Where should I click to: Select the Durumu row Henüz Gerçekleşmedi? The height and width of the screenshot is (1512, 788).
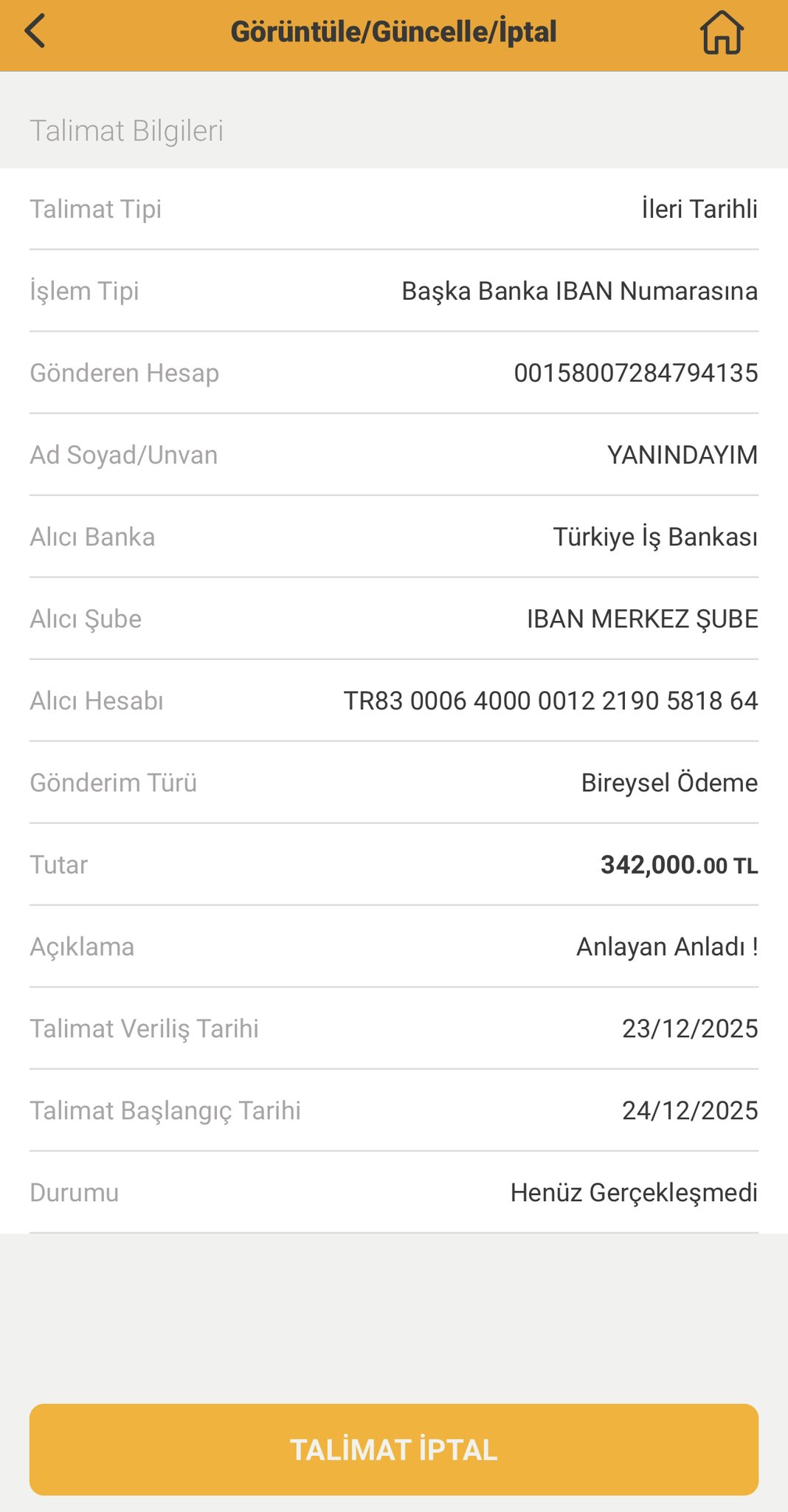coord(633,1192)
